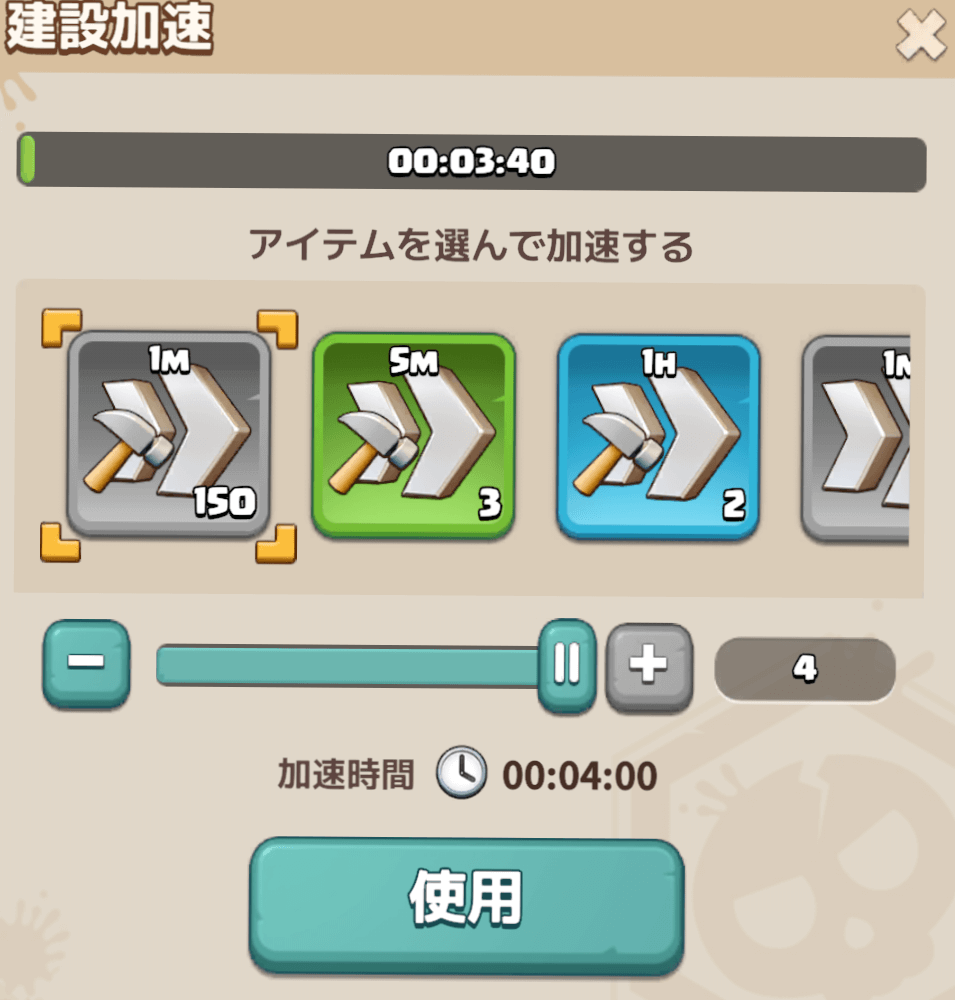The height and width of the screenshot is (1000, 955).
Task: Select the 1M construction speedup item
Action: 169,436
